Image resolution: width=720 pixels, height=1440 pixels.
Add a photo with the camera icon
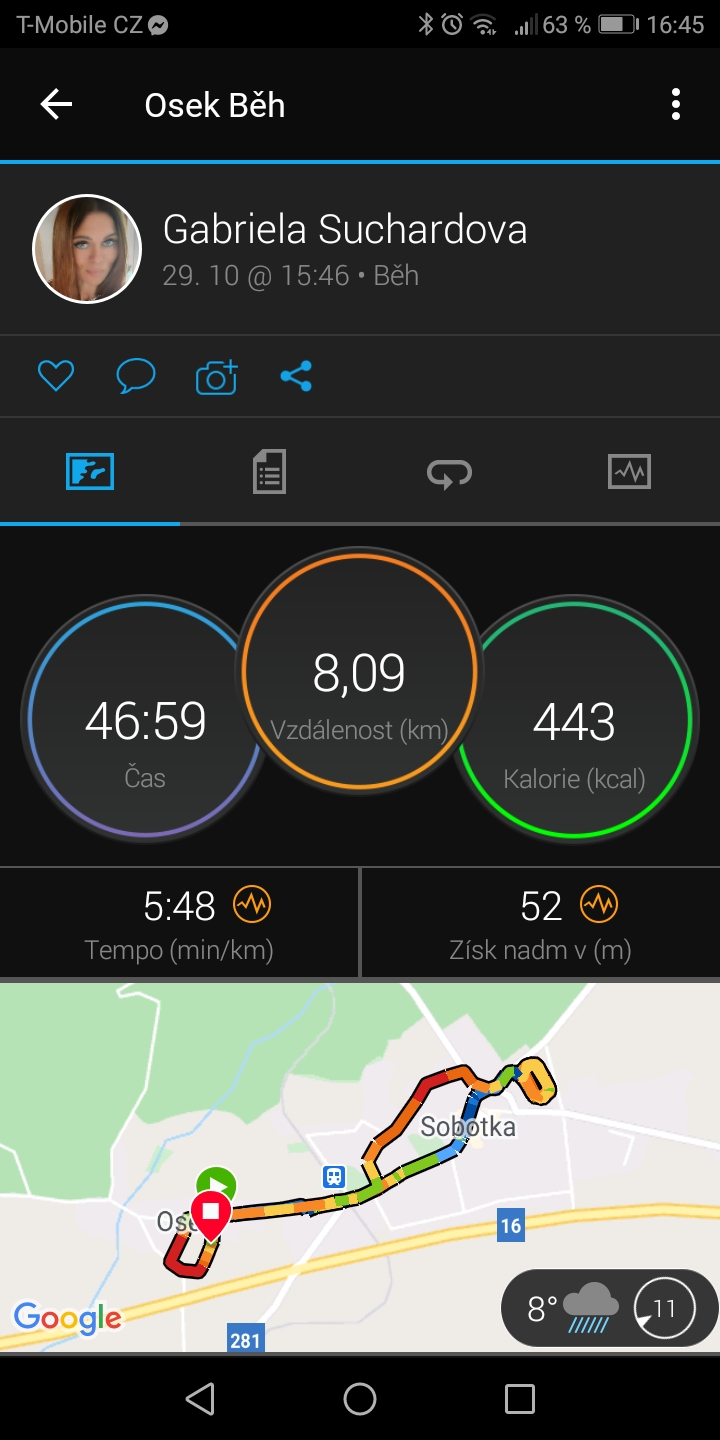[x=216, y=376]
